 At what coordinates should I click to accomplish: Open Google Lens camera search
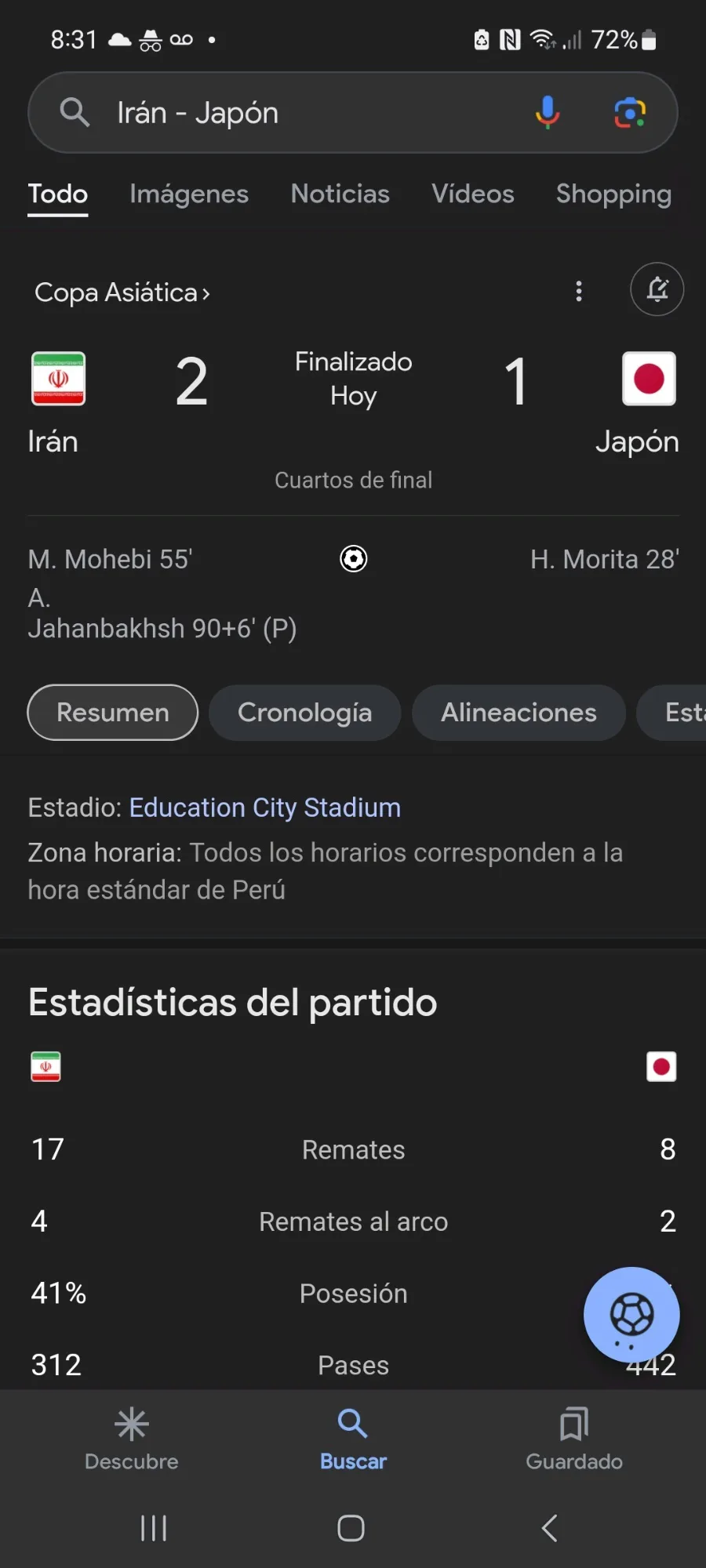click(630, 113)
